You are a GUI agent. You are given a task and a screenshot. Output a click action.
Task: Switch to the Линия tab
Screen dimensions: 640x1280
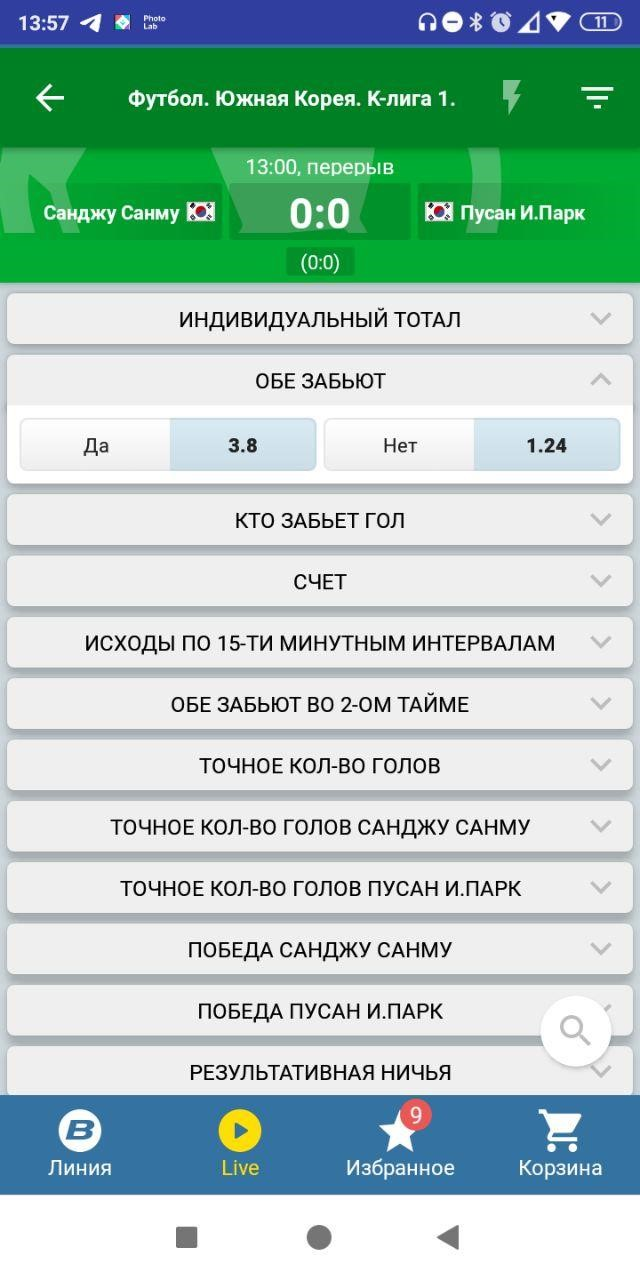click(80, 1145)
